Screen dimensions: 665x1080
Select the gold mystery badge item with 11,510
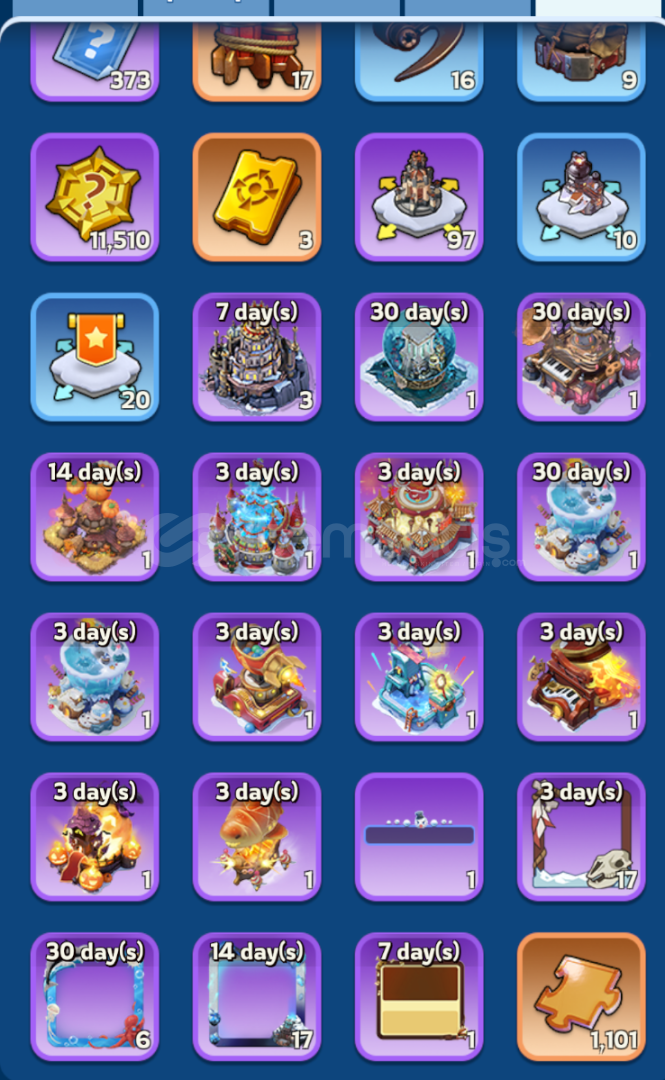[x=95, y=197]
